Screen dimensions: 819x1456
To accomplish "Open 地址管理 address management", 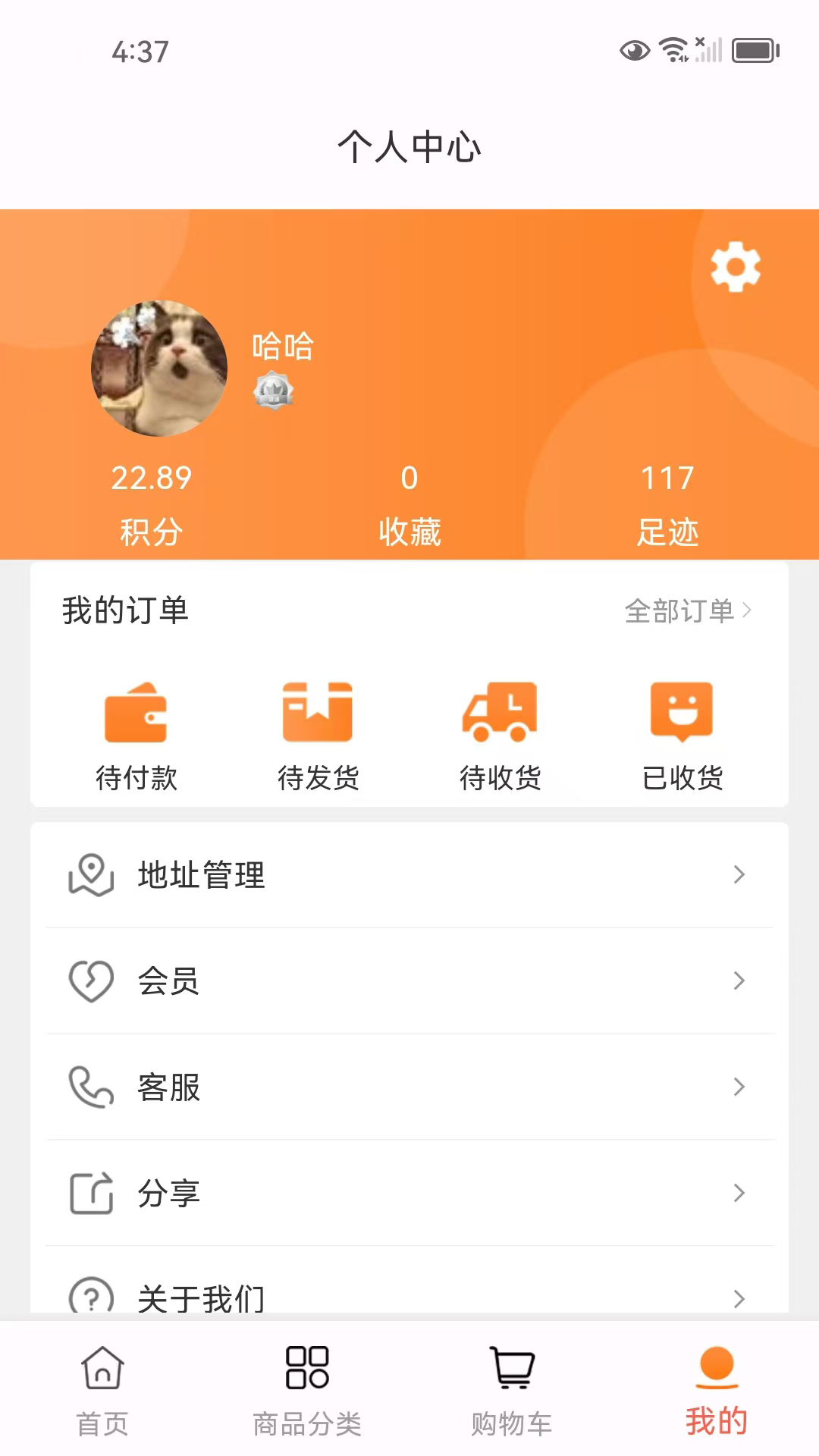I will coord(409,875).
